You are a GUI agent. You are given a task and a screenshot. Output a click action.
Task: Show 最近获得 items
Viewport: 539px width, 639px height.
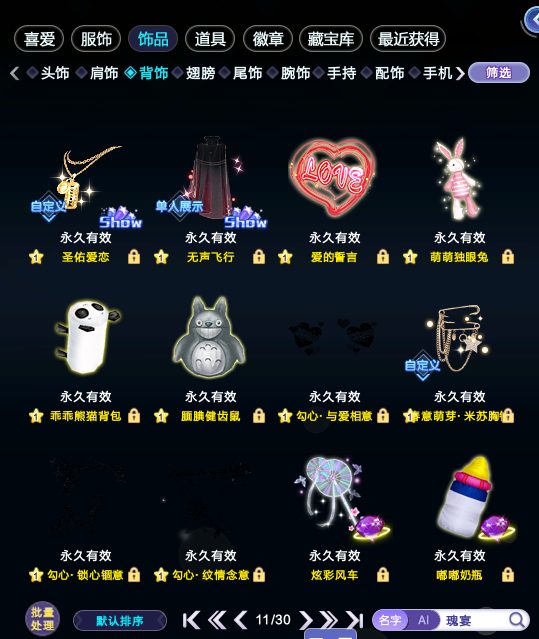[x=408, y=39]
